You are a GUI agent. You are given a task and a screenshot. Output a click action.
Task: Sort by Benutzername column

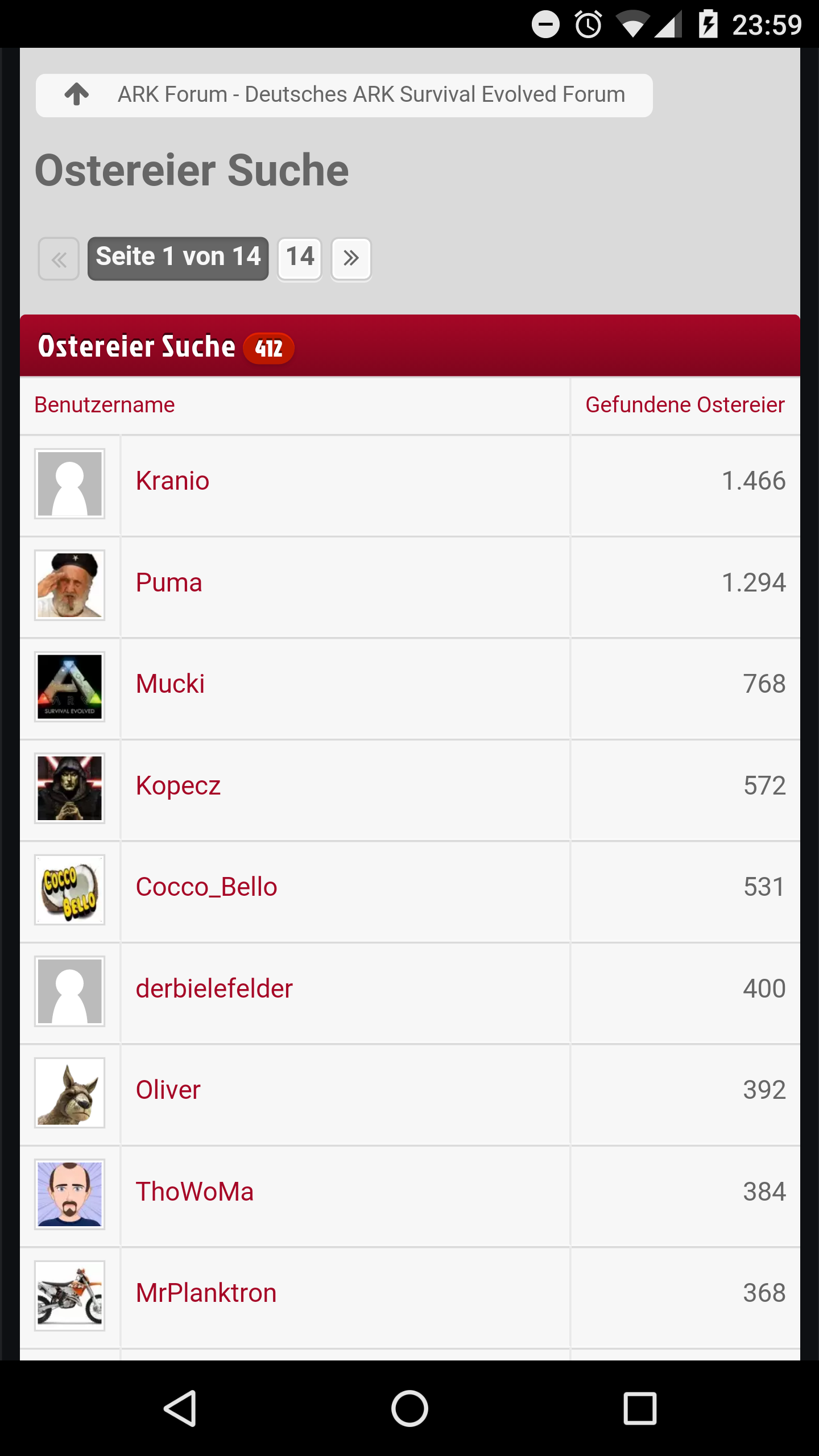[105, 405]
